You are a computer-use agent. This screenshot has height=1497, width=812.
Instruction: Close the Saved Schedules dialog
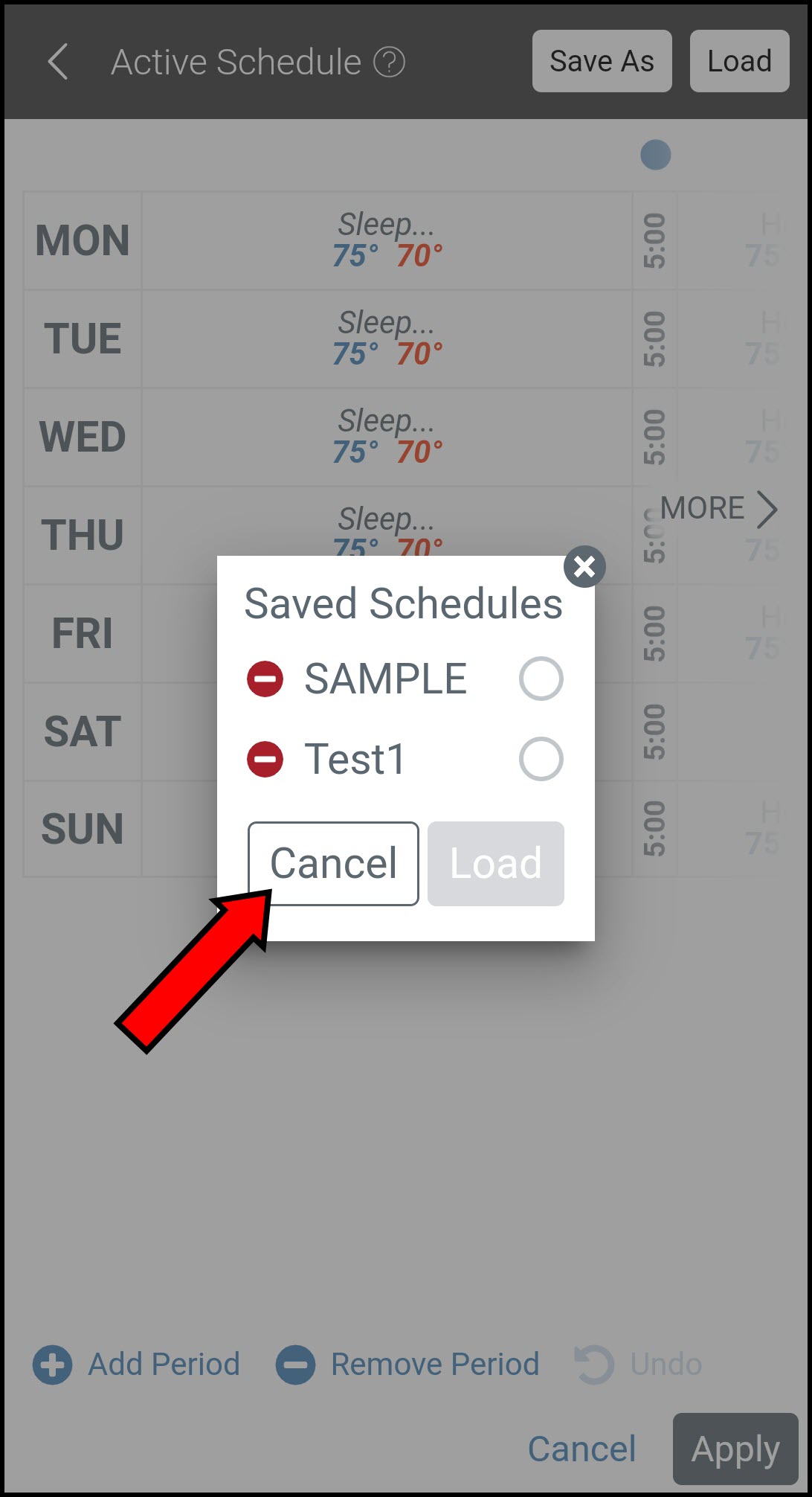coord(584,567)
